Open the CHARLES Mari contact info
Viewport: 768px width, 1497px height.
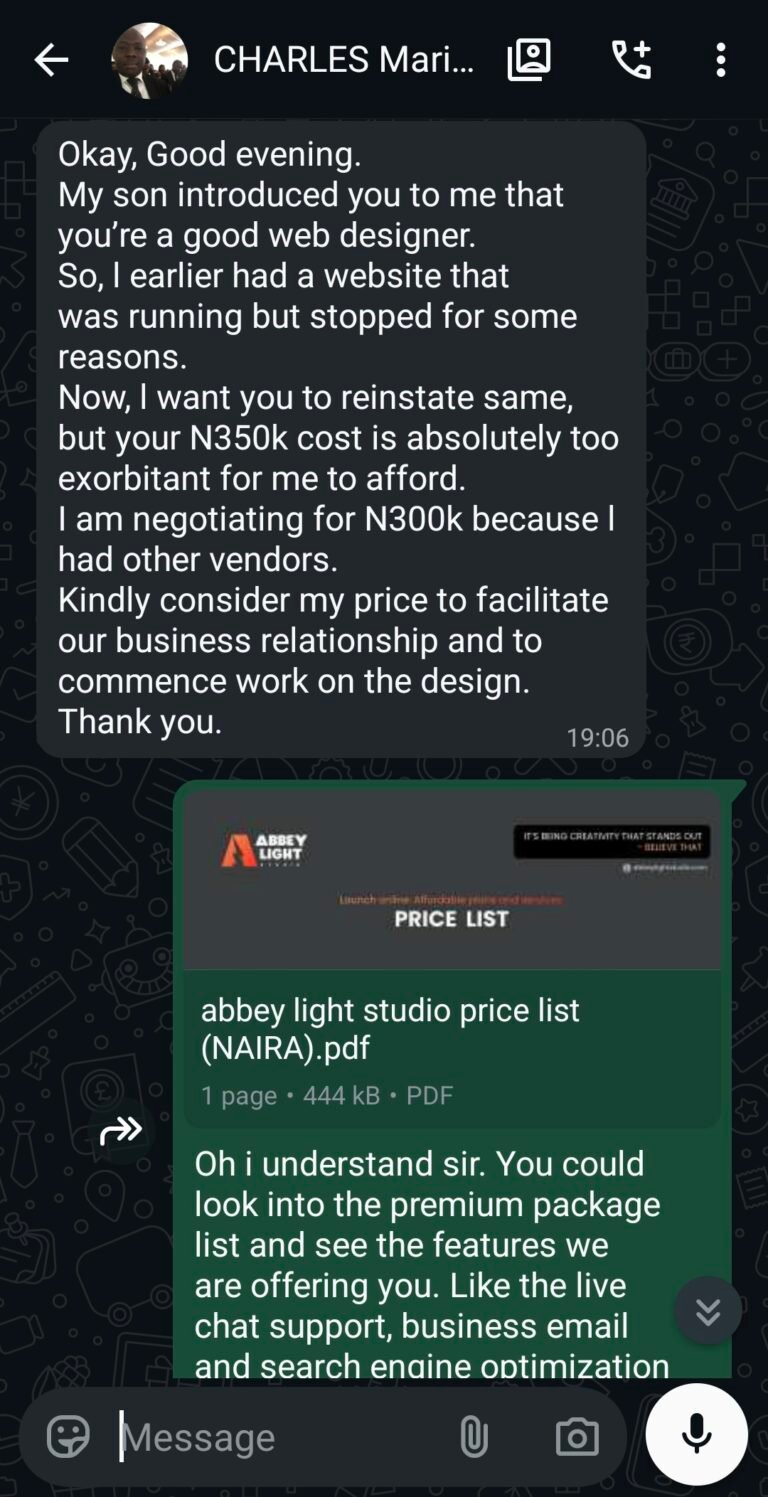coord(344,61)
